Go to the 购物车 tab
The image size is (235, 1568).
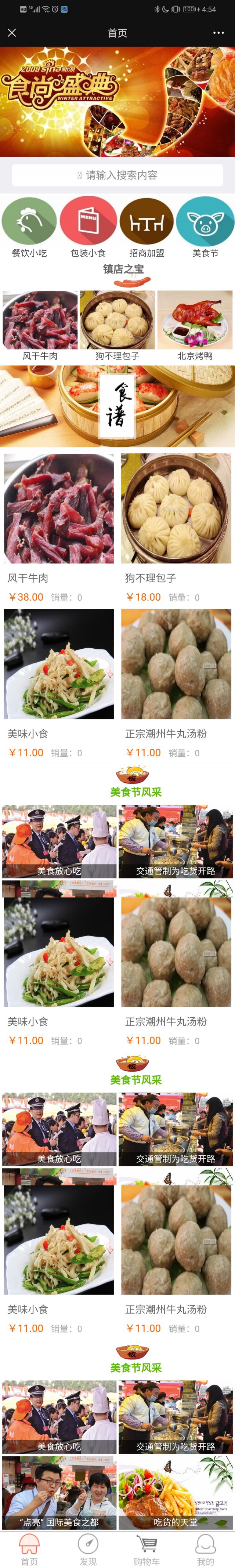[x=147, y=1549]
